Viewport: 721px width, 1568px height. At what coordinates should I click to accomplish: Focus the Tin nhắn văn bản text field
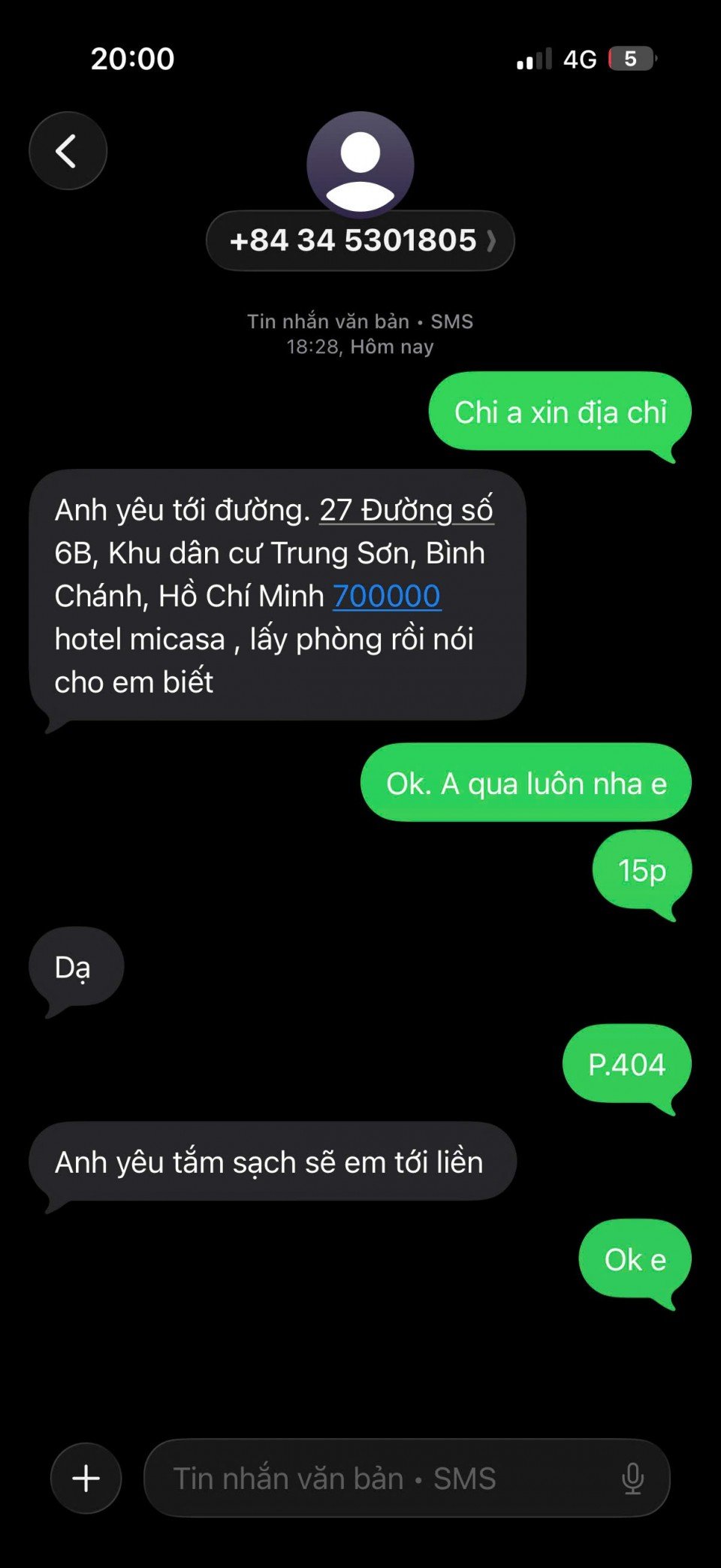point(376,1478)
